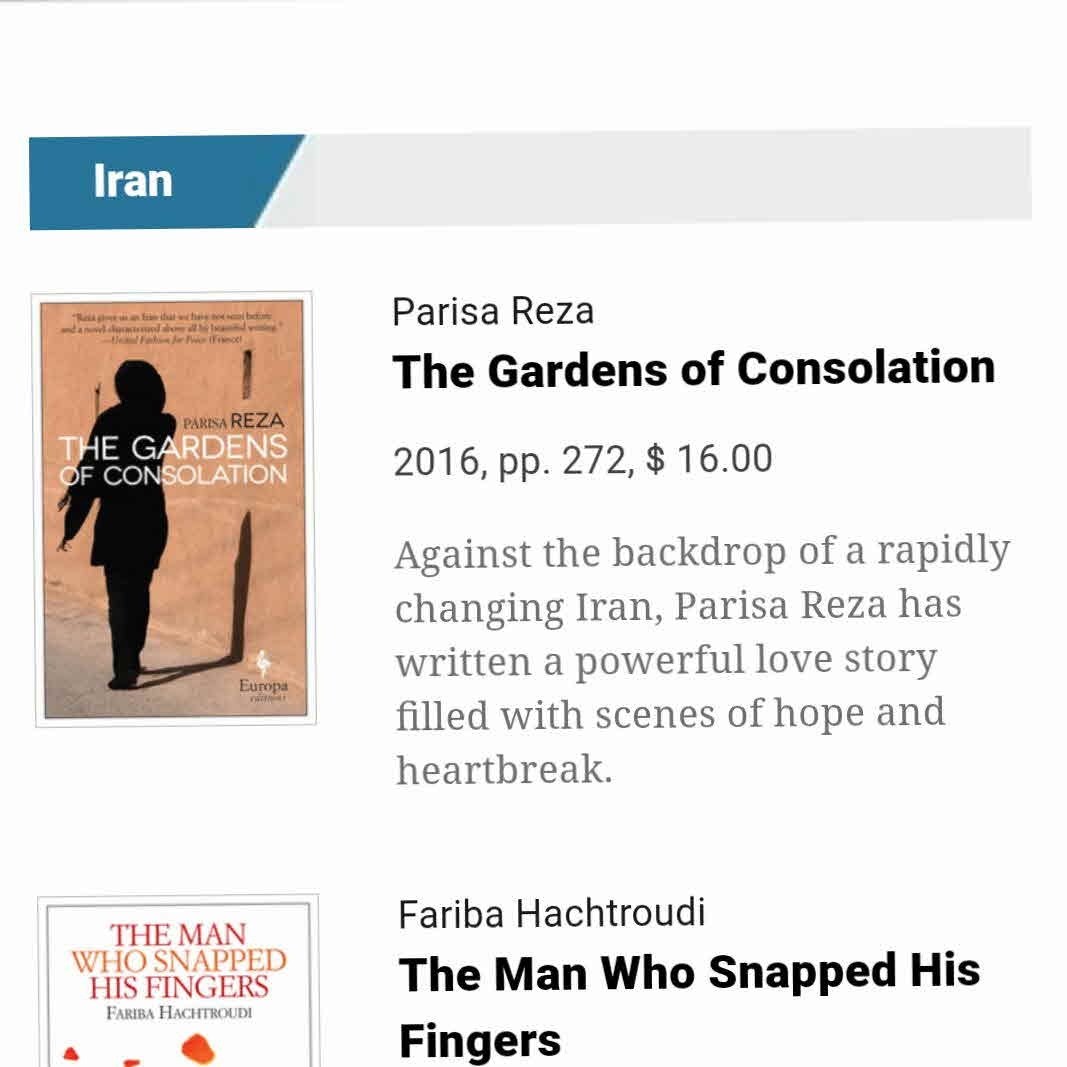The image size is (1067, 1067).
Task: View author Fariba Hachtroudi
Action: click(x=552, y=913)
